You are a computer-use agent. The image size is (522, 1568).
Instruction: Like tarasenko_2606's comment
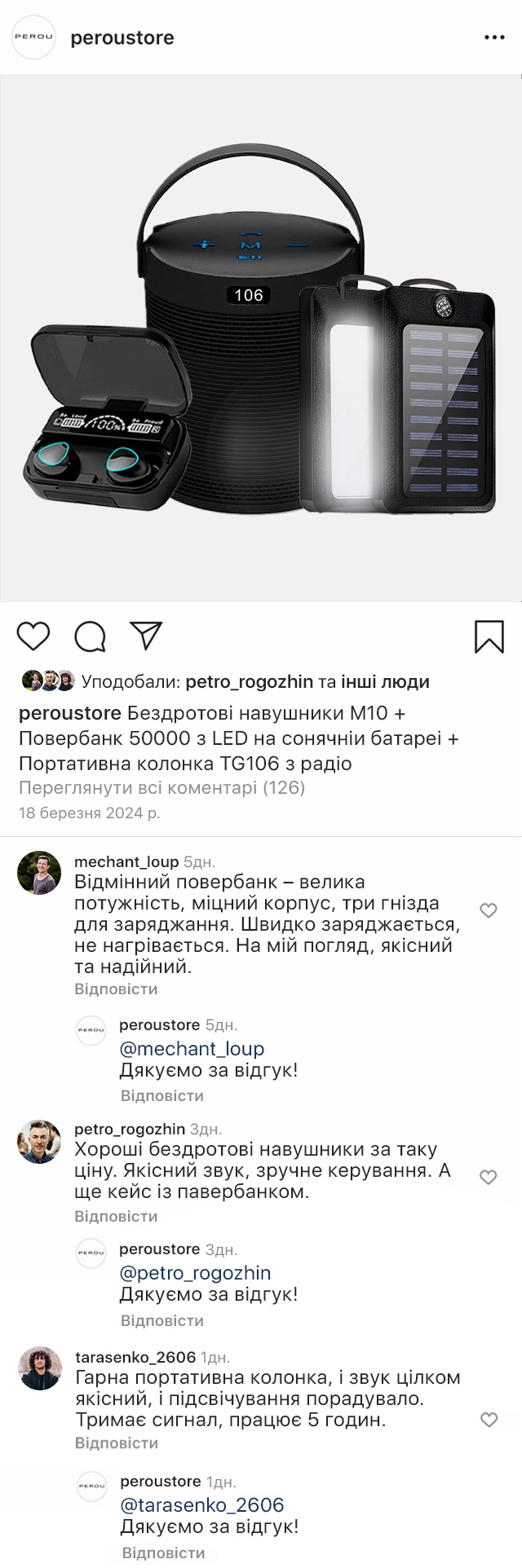coord(489,1420)
